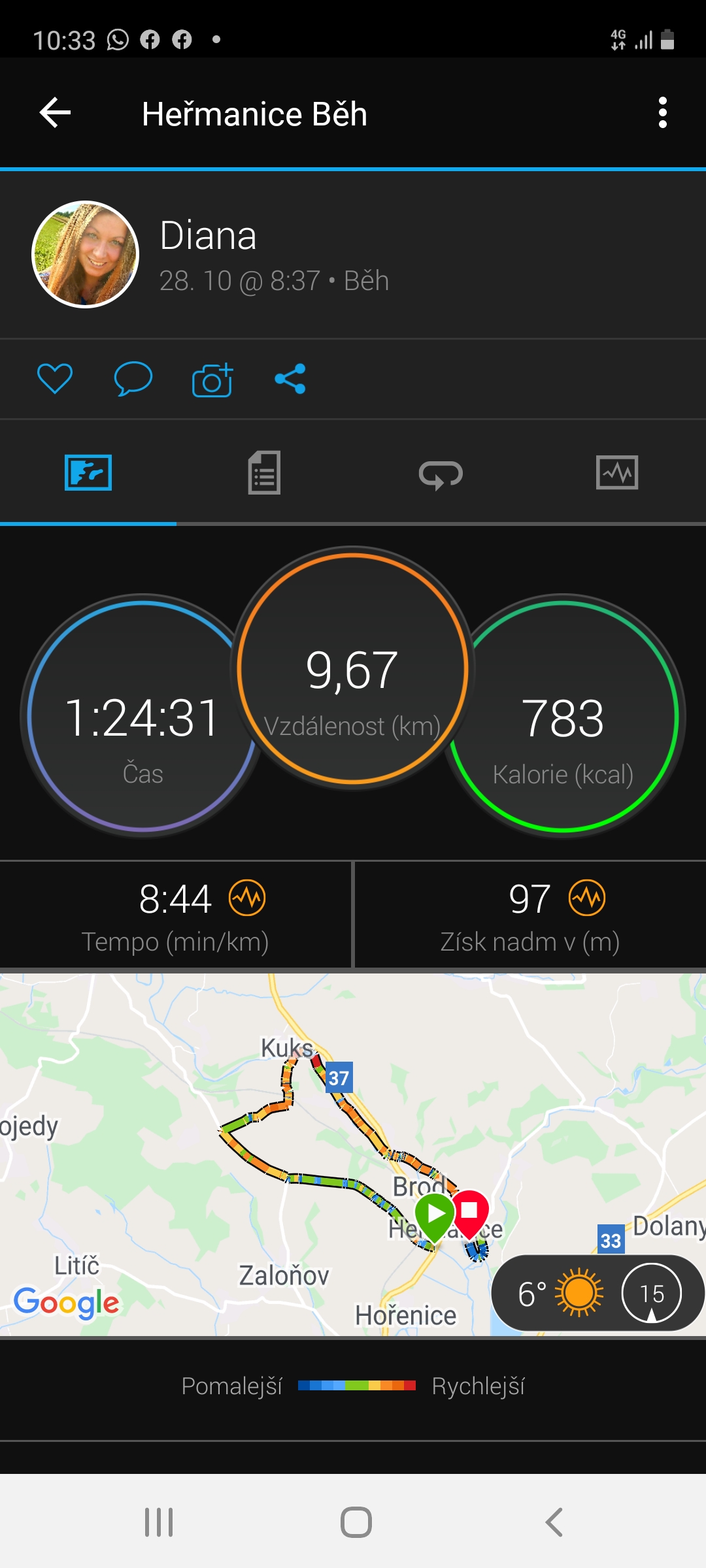Add a photo with the camera icon
The height and width of the screenshot is (1568, 706).
coord(212,380)
